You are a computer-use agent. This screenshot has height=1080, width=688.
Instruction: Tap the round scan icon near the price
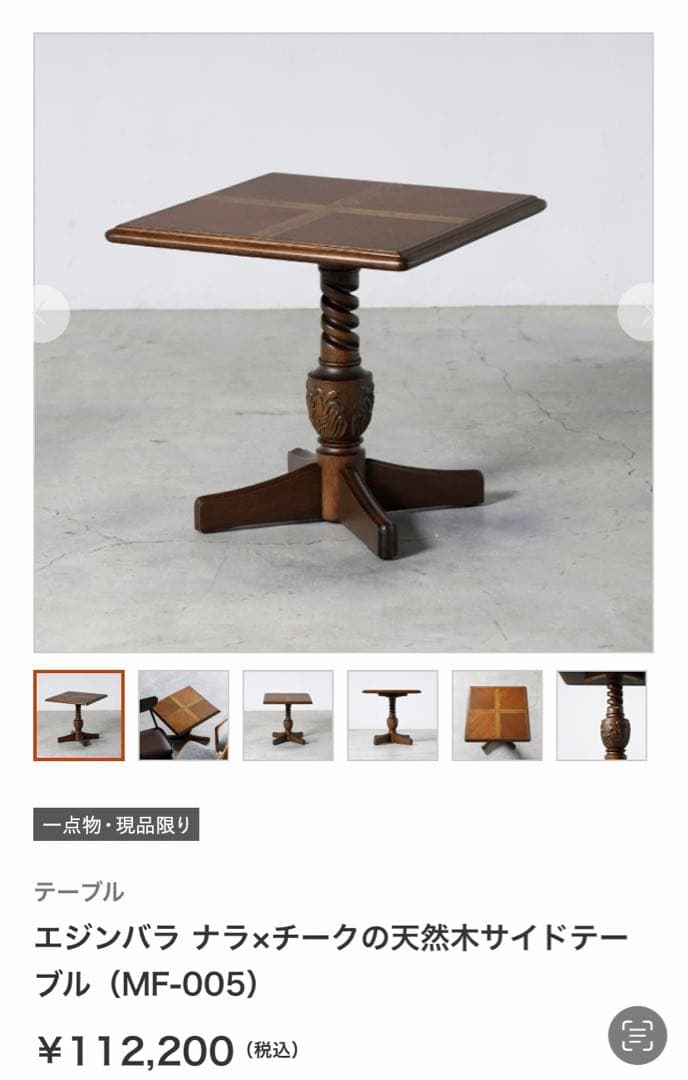(x=637, y=1034)
